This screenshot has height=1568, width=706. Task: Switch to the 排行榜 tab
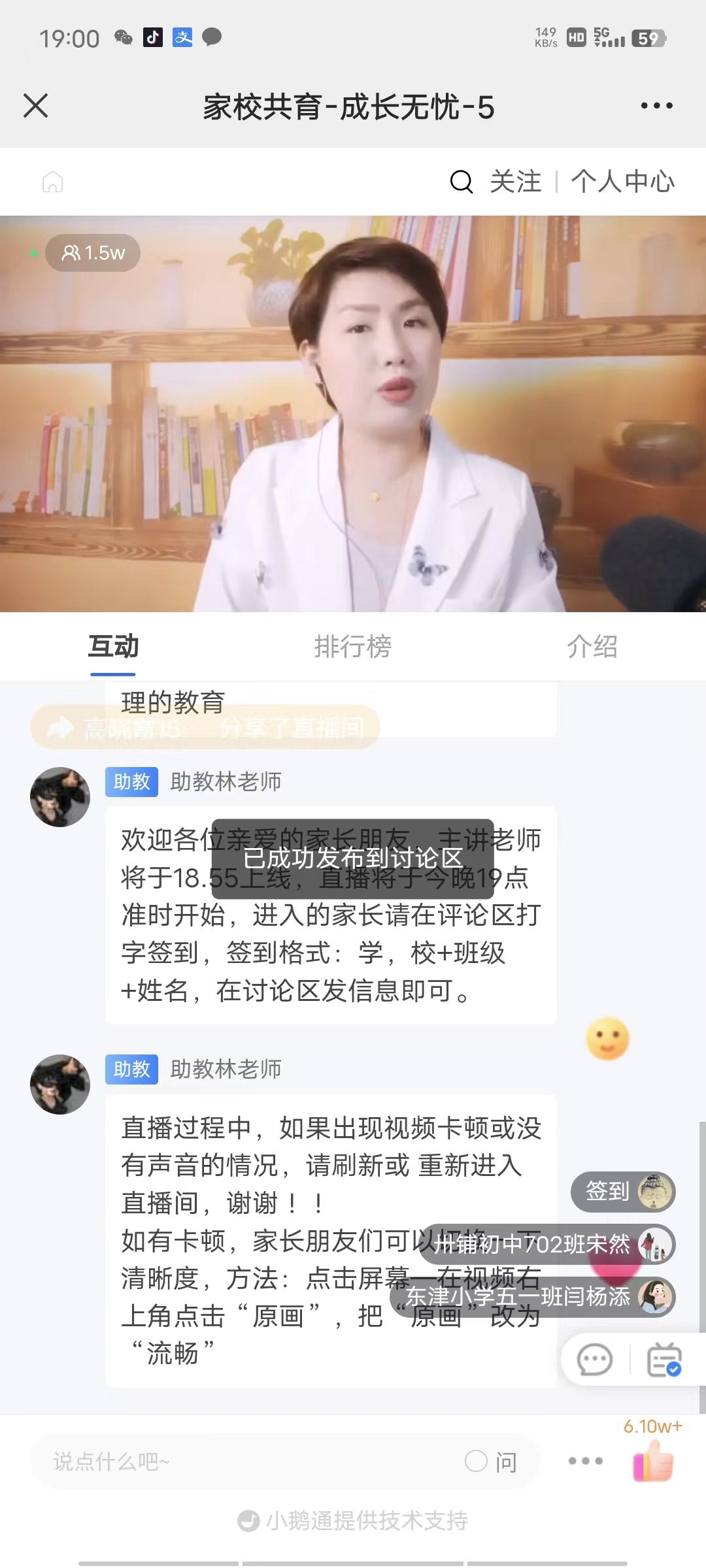352,647
